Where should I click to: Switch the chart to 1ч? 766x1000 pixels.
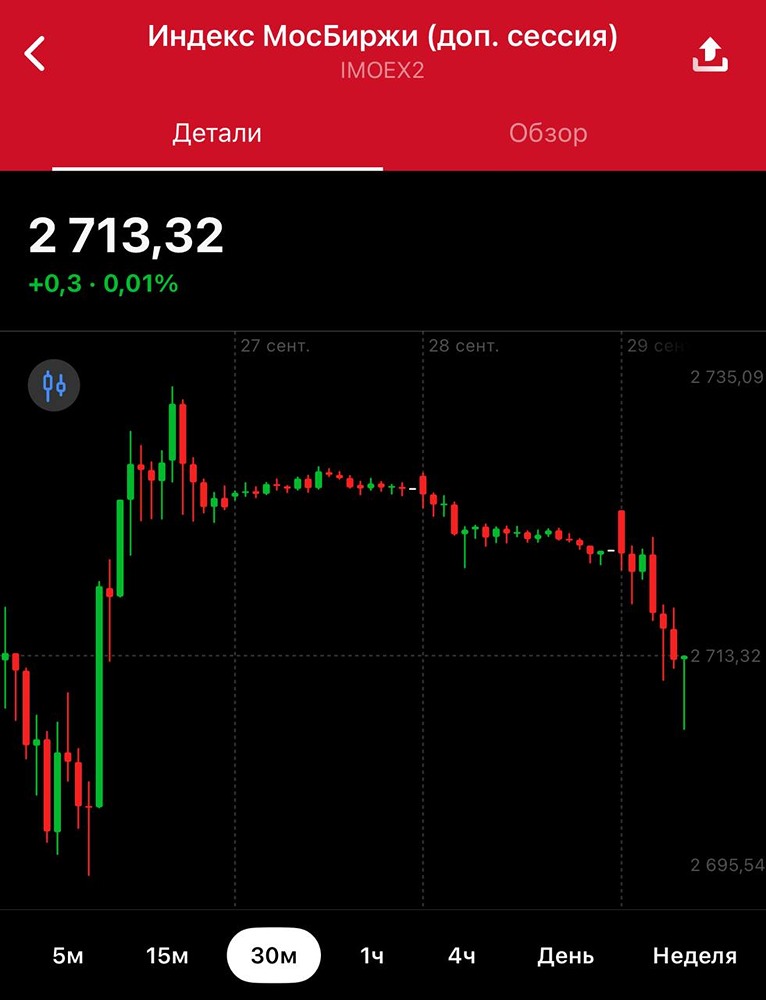[x=372, y=956]
